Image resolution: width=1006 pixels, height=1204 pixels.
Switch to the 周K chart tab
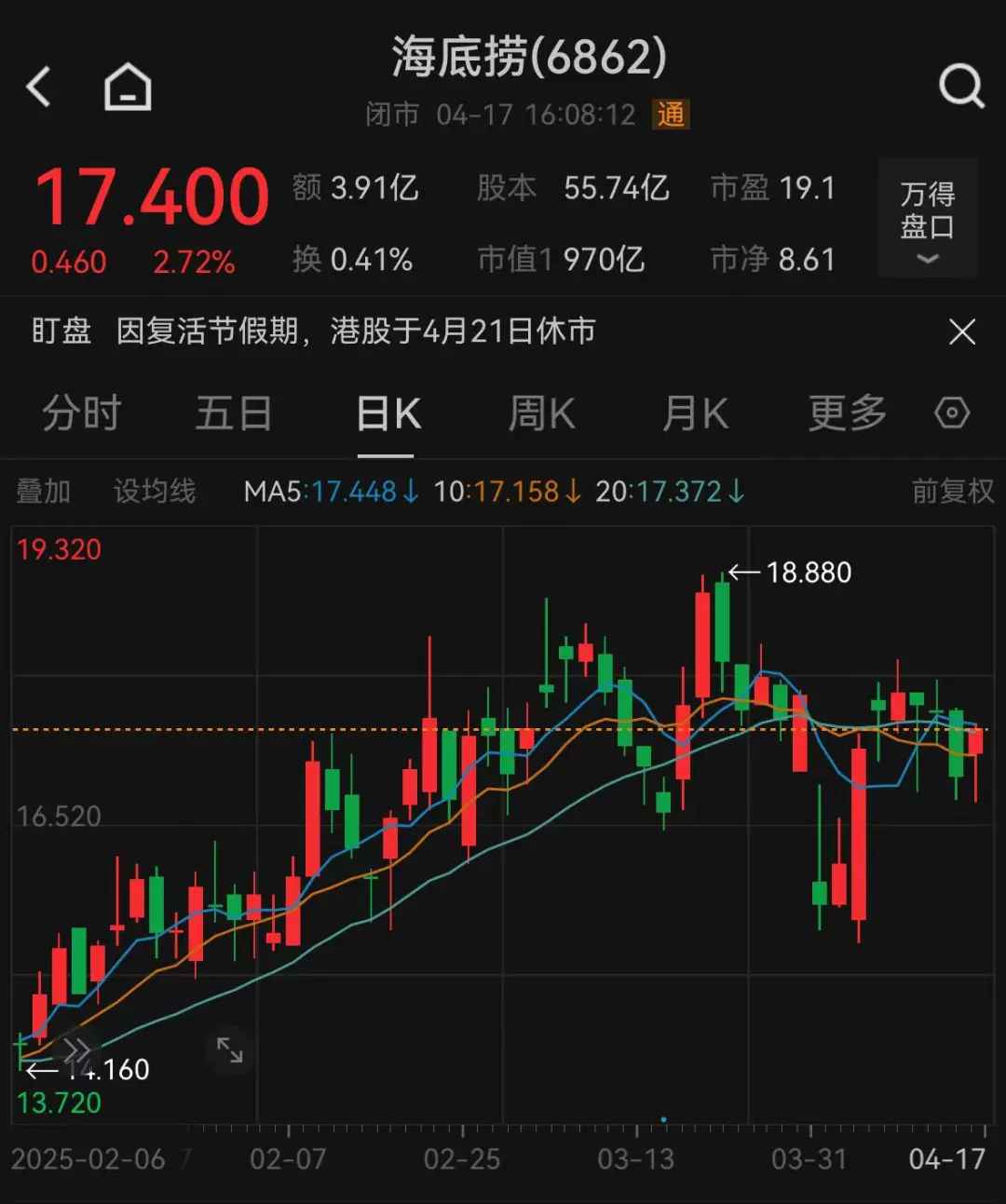tap(541, 413)
